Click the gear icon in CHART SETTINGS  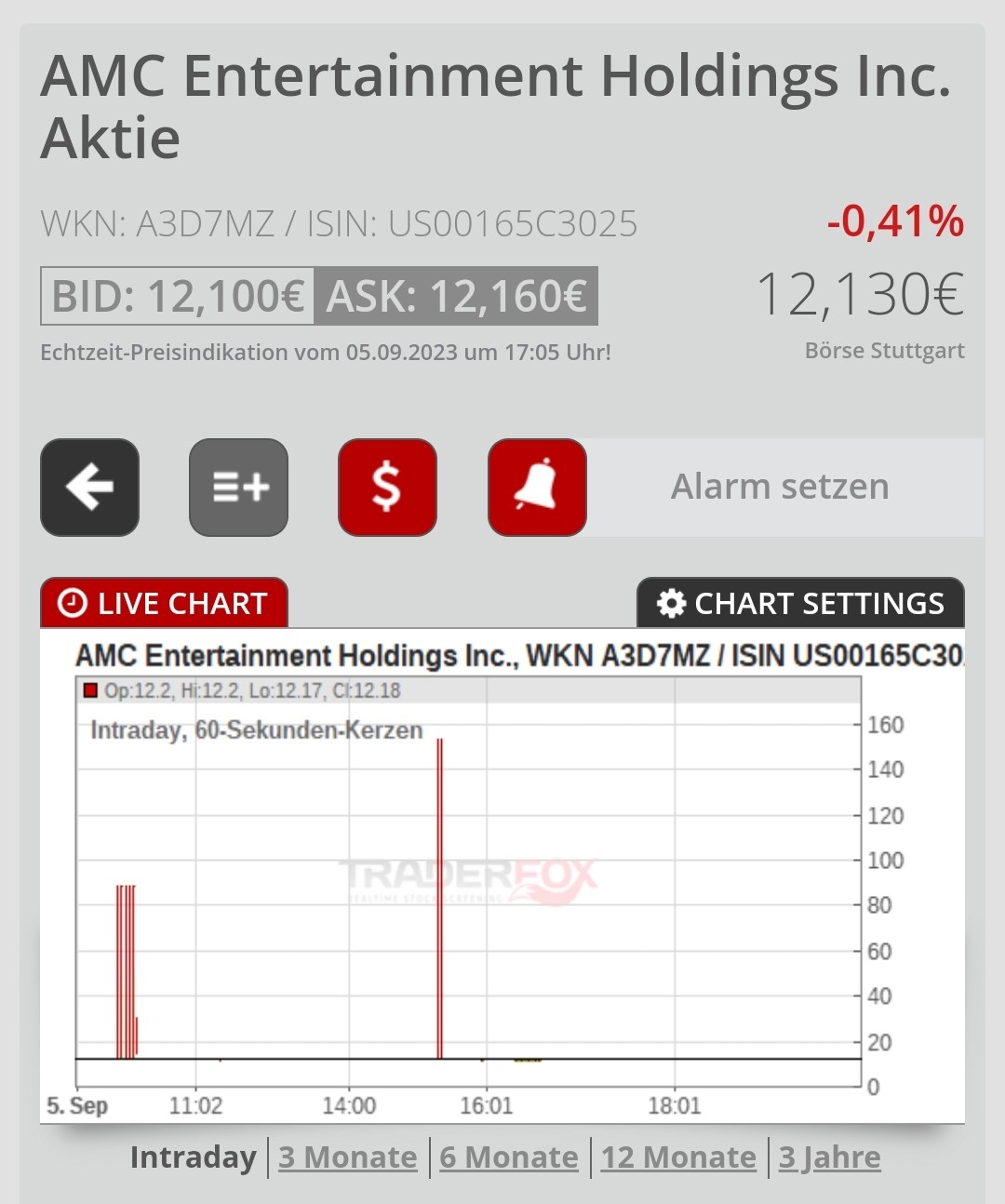[672, 603]
